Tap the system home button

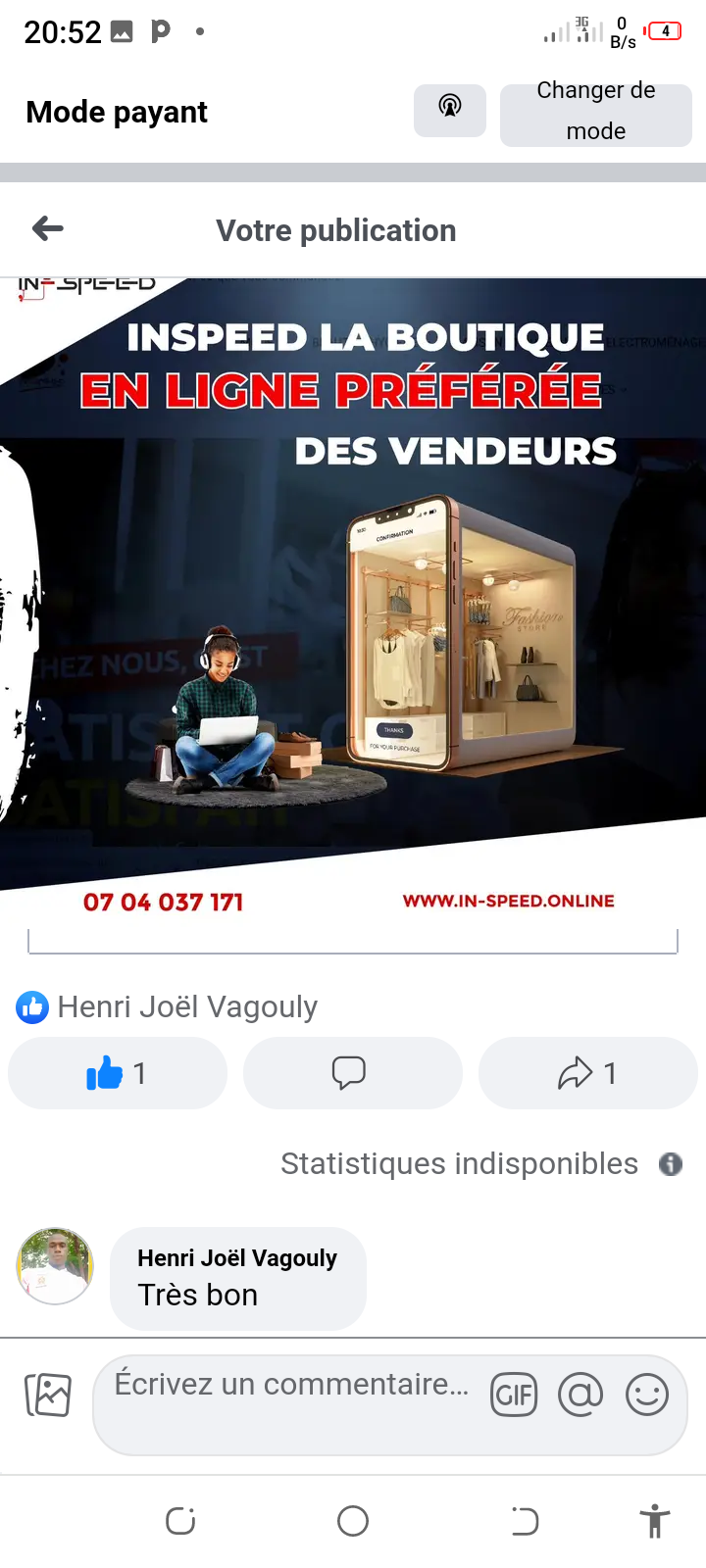(x=353, y=1521)
